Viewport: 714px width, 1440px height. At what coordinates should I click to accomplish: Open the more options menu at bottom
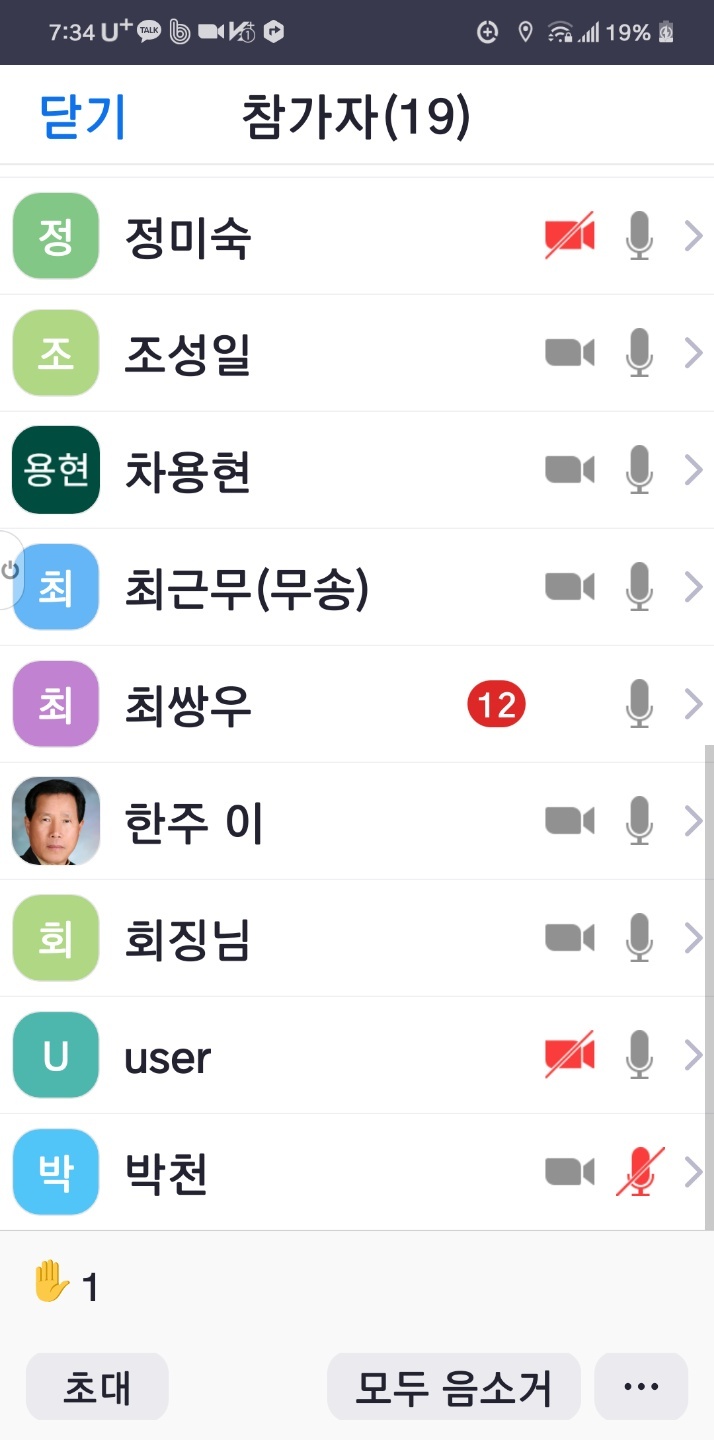(x=641, y=1387)
